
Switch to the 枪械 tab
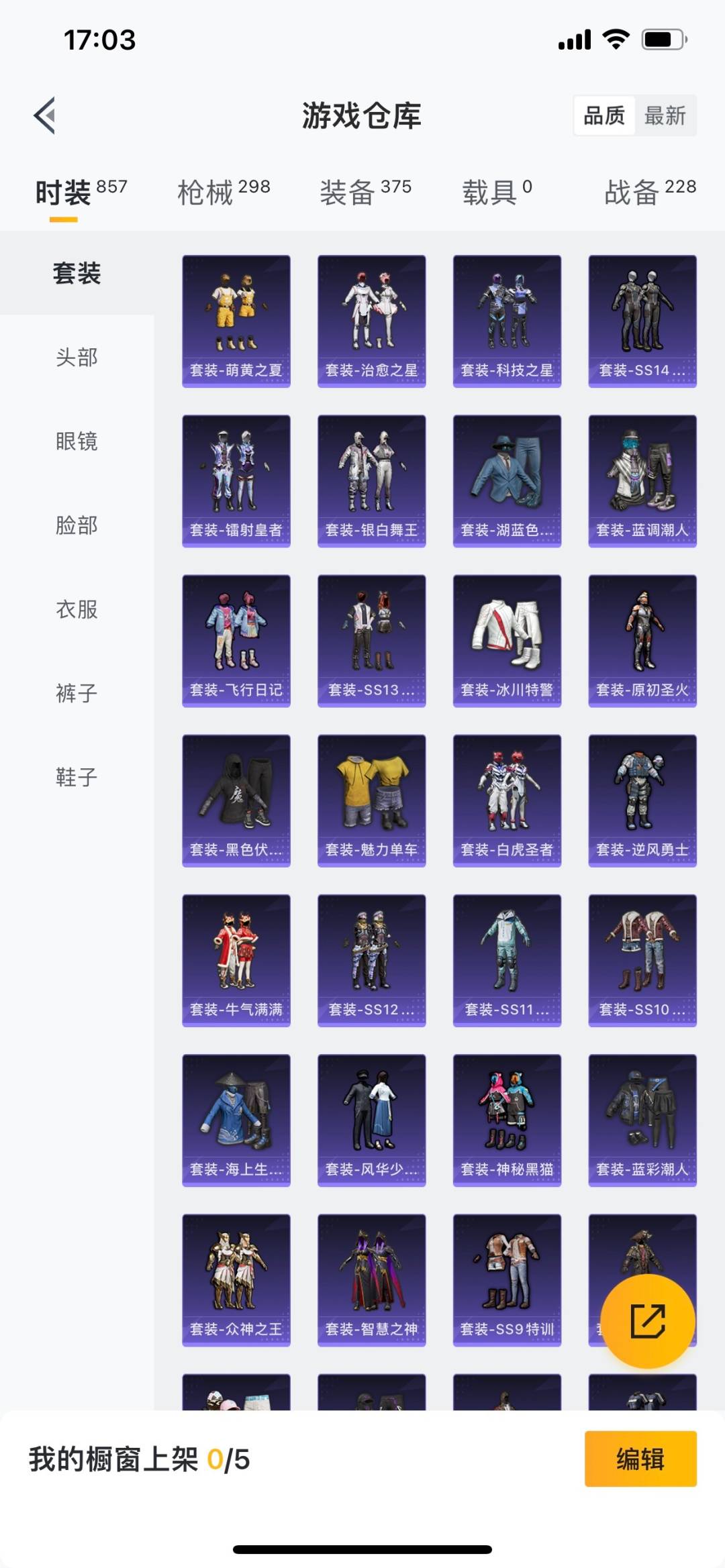(x=223, y=192)
